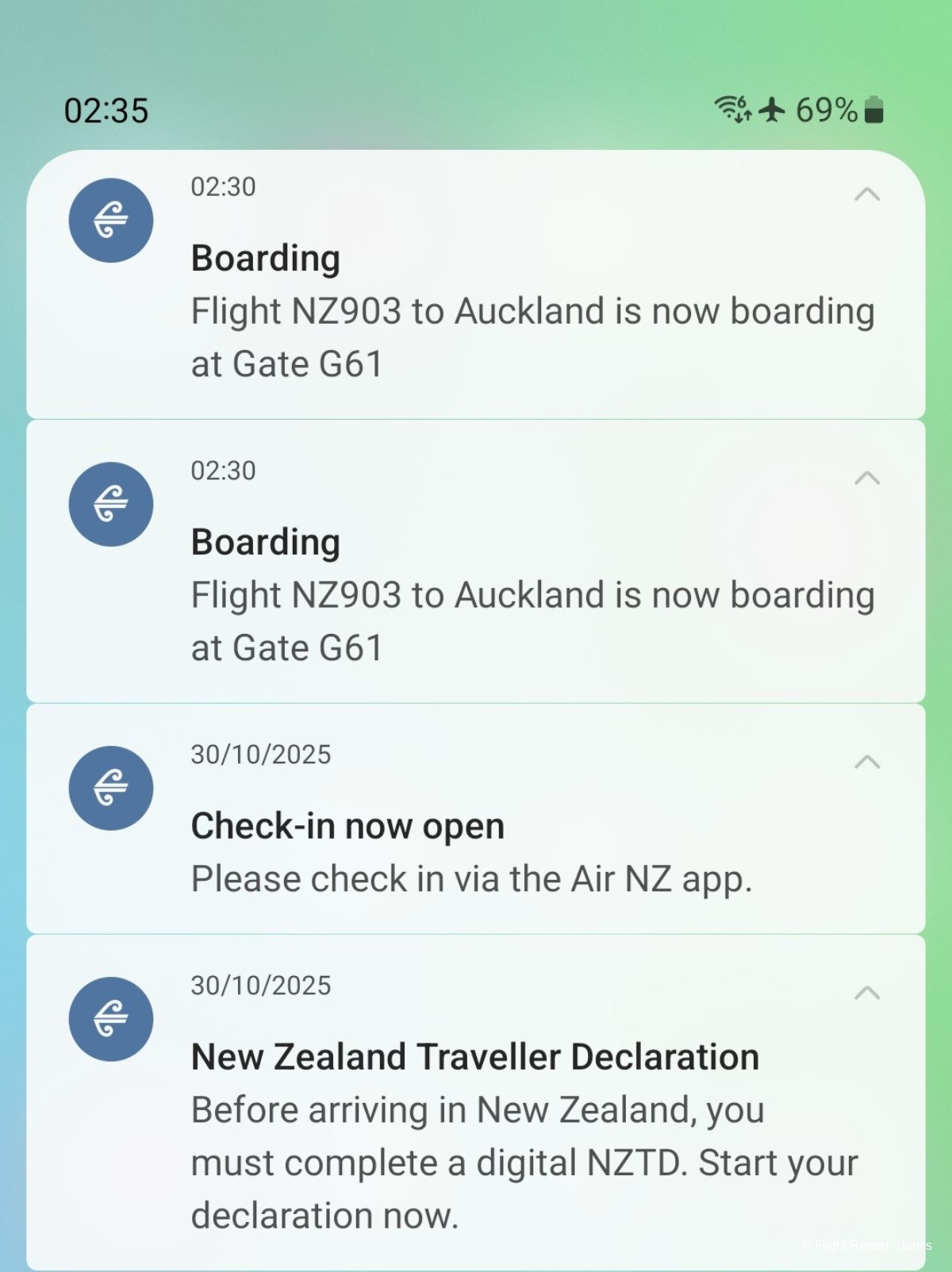Collapse the second Boarding notification

click(869, 478)
